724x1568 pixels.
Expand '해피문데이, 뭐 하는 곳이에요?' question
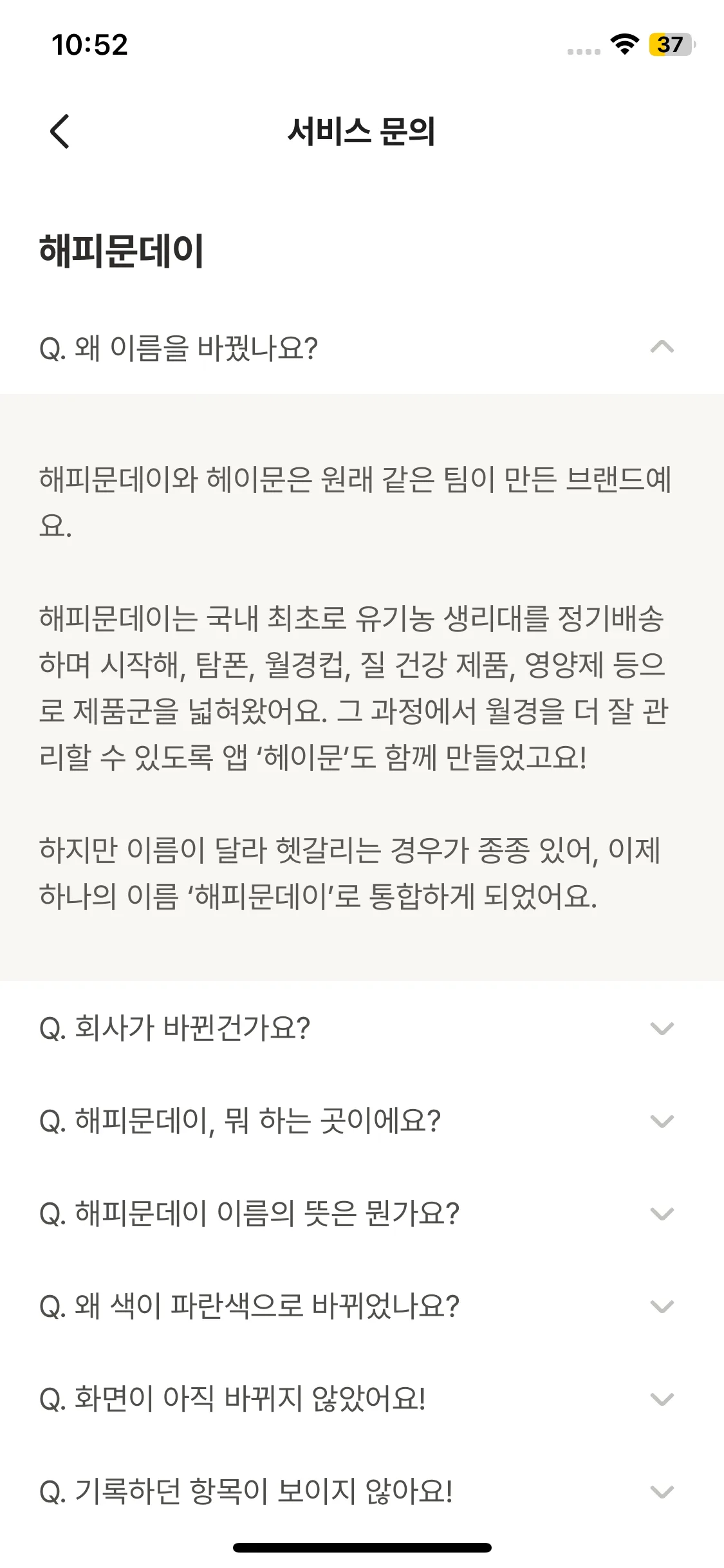tap(662, 1121)
